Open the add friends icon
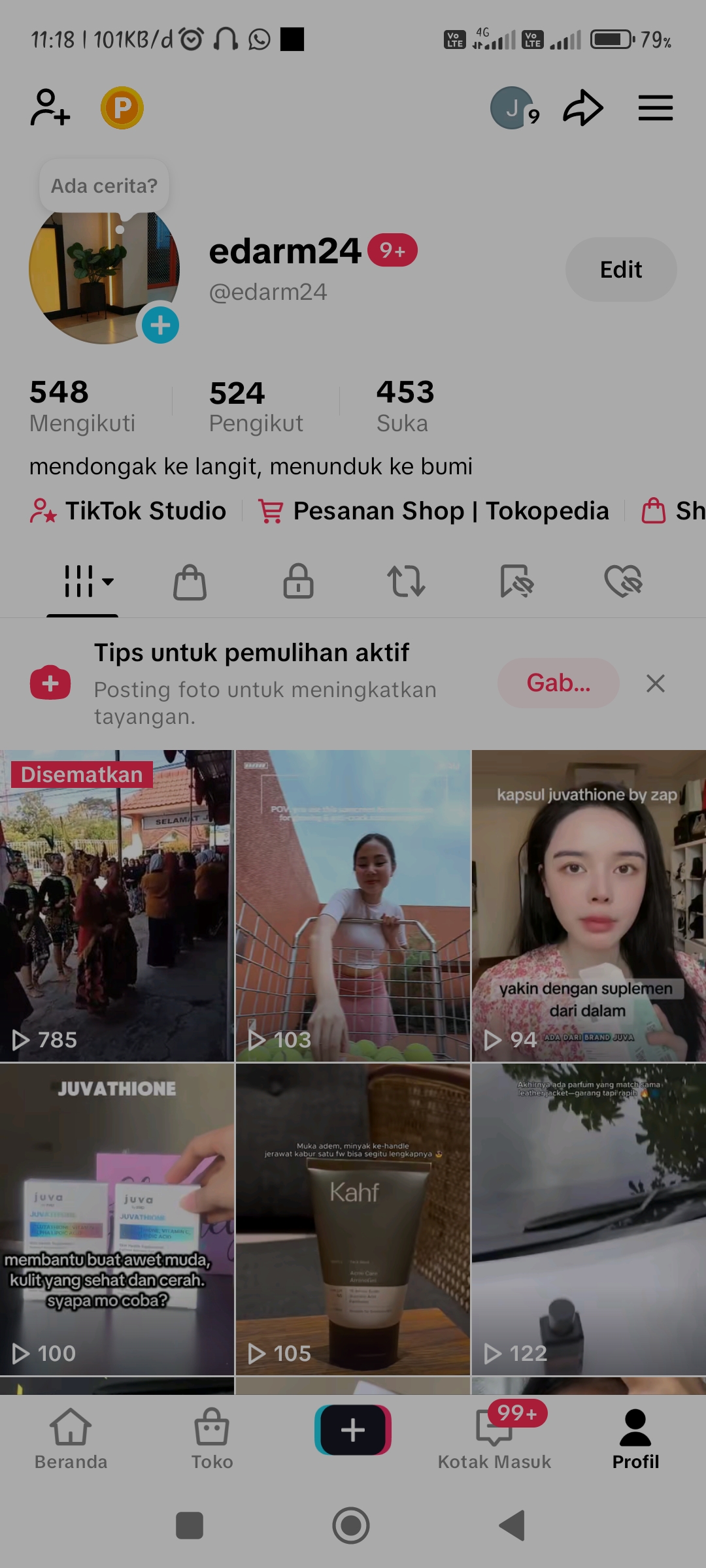The height and width of the screenshot is (1568, 706). click(x=50, y=108)
